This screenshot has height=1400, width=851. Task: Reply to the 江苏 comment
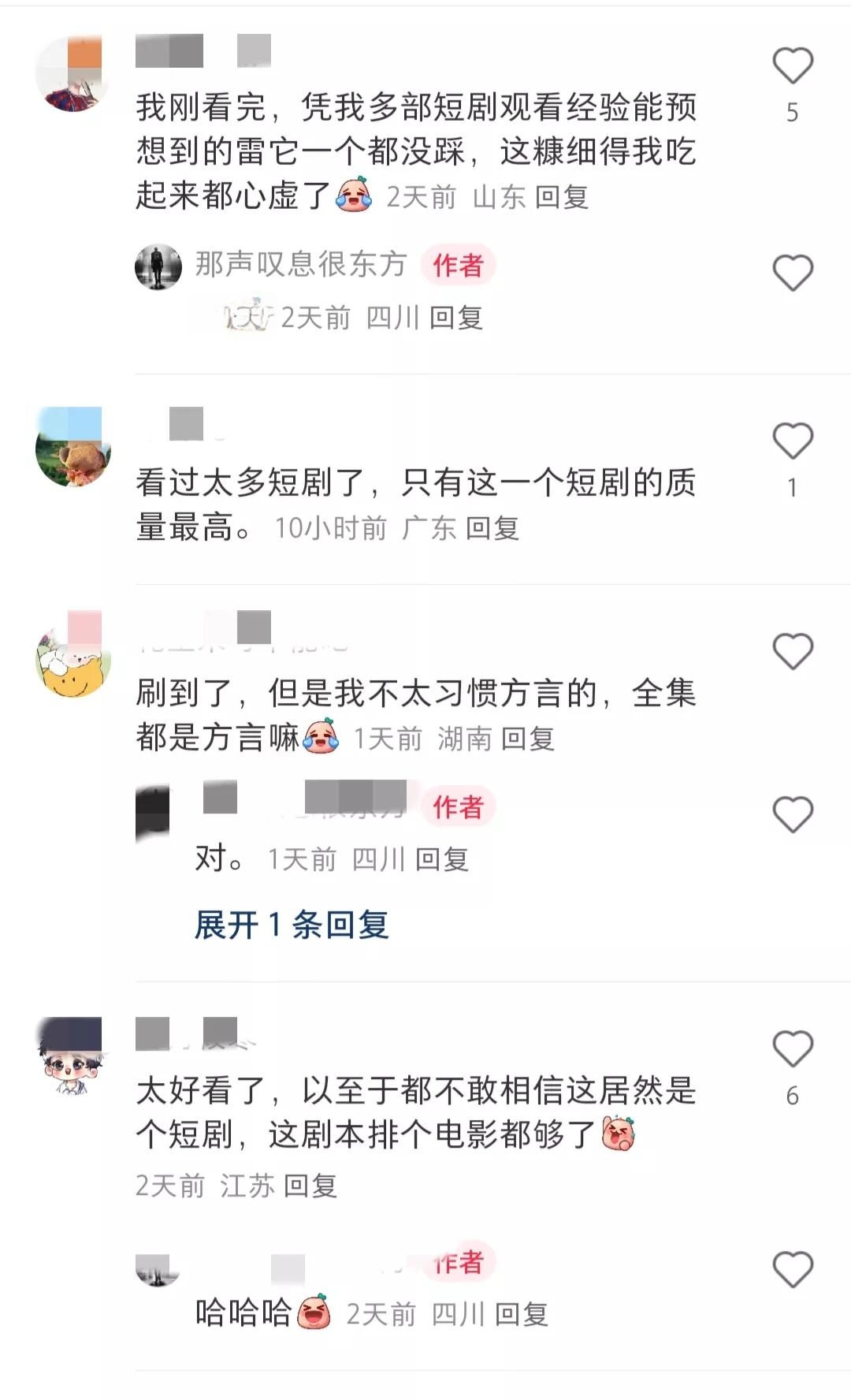coord(310,1186)
